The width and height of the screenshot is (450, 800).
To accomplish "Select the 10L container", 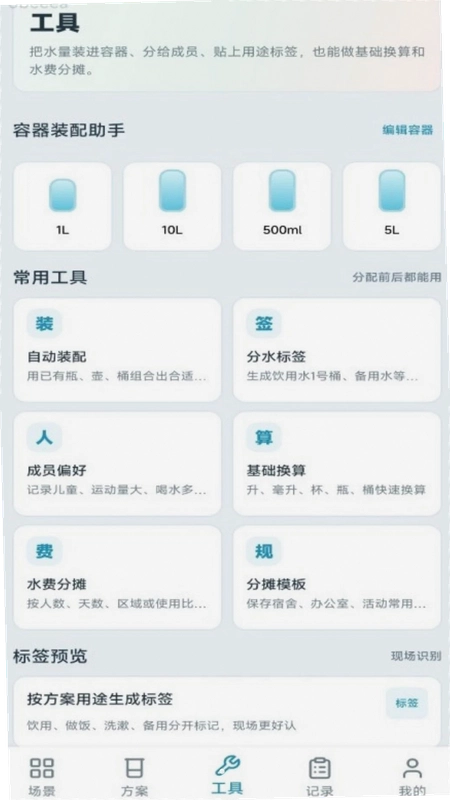I will pos(172,206).
